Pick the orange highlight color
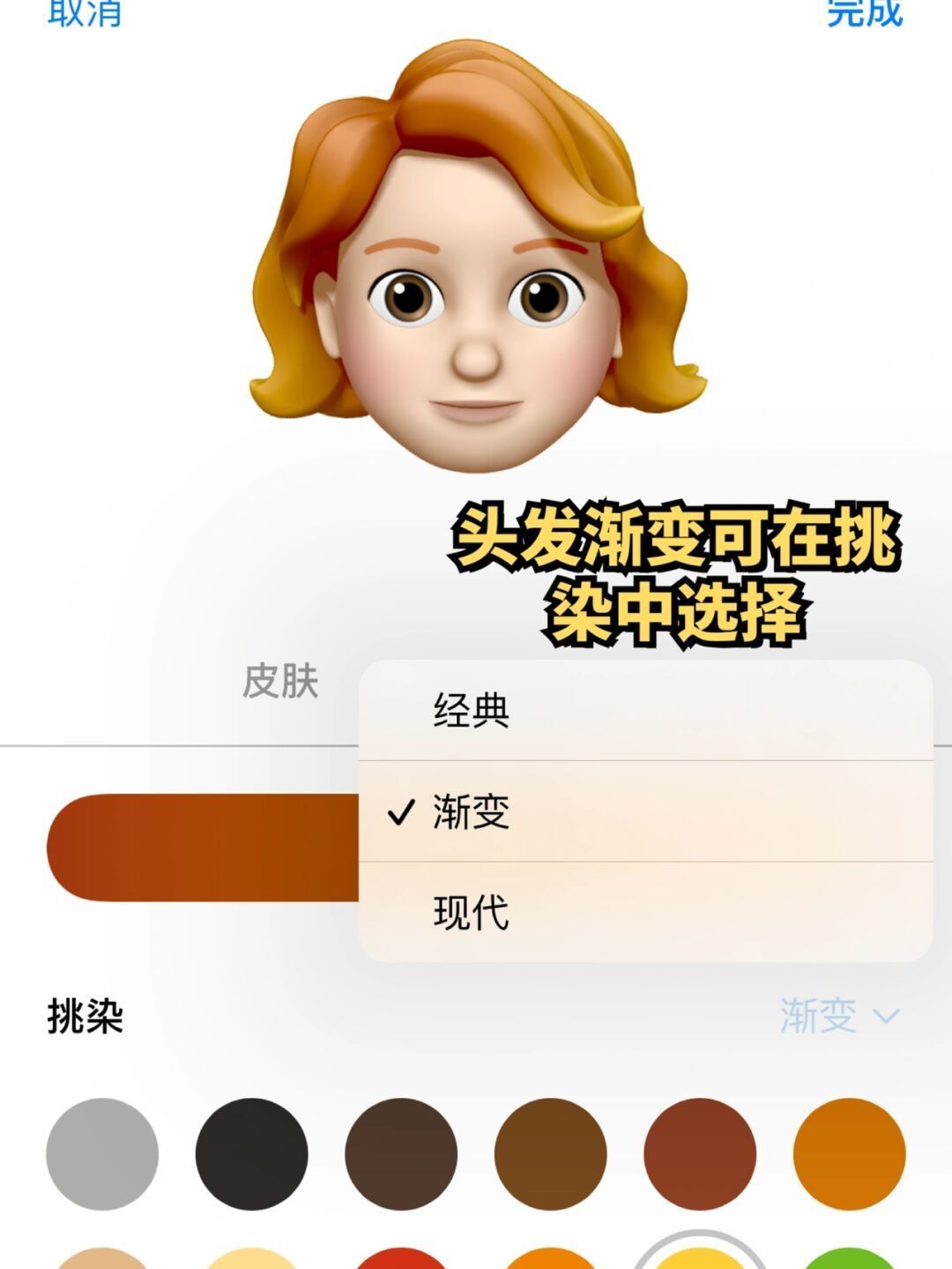952x1269 pixels. coord(849,1153)
